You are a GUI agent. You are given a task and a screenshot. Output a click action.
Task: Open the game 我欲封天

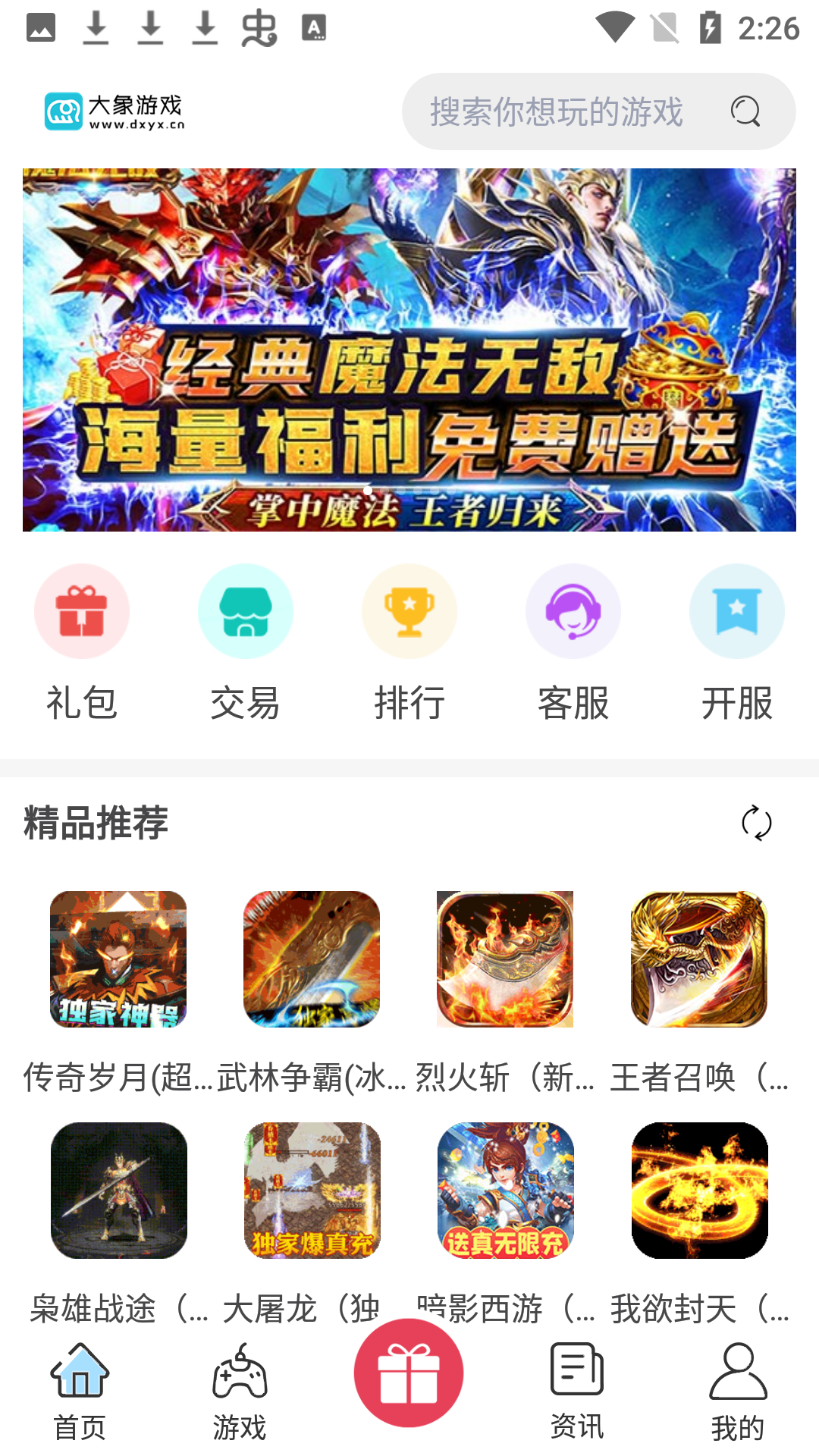(x=699, y=1191)
